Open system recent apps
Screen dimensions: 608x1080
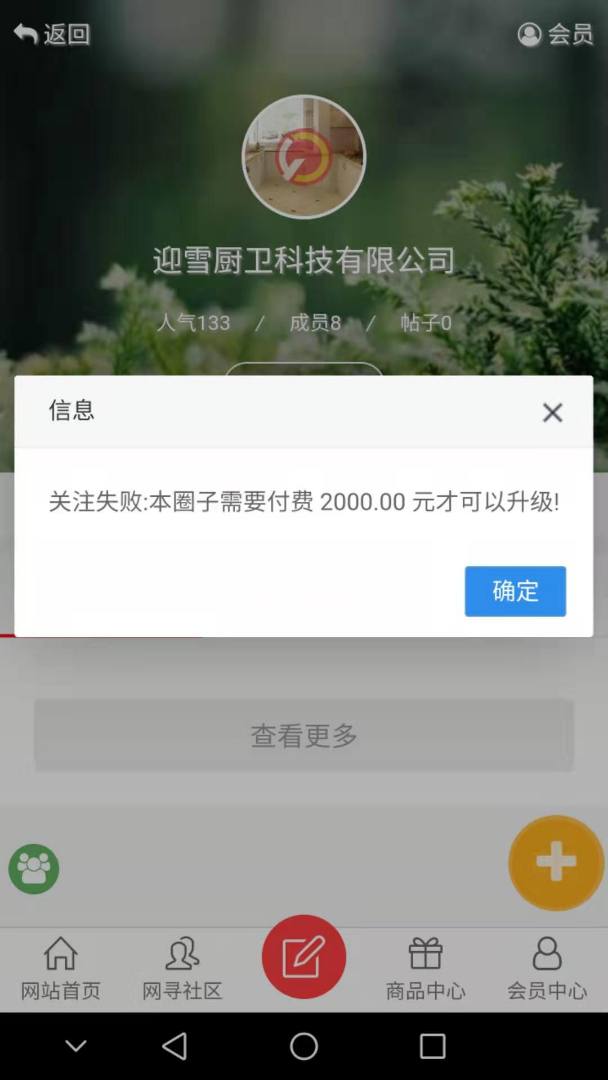coord(432,1046)
